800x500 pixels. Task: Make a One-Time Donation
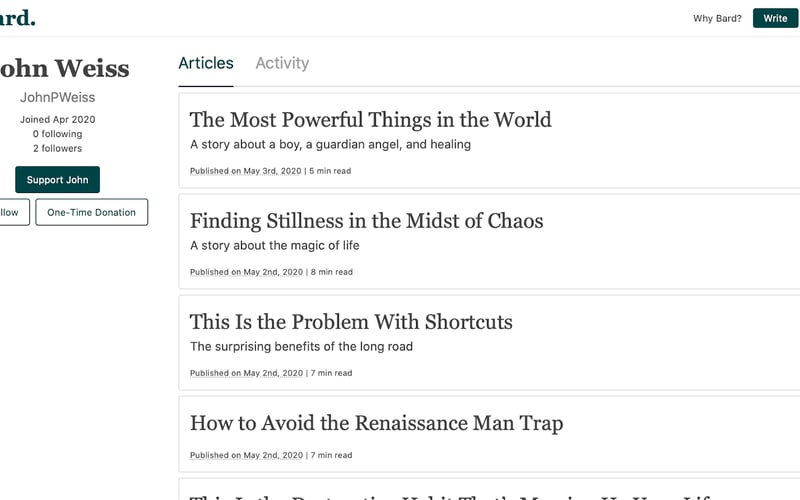pos(91,212)
